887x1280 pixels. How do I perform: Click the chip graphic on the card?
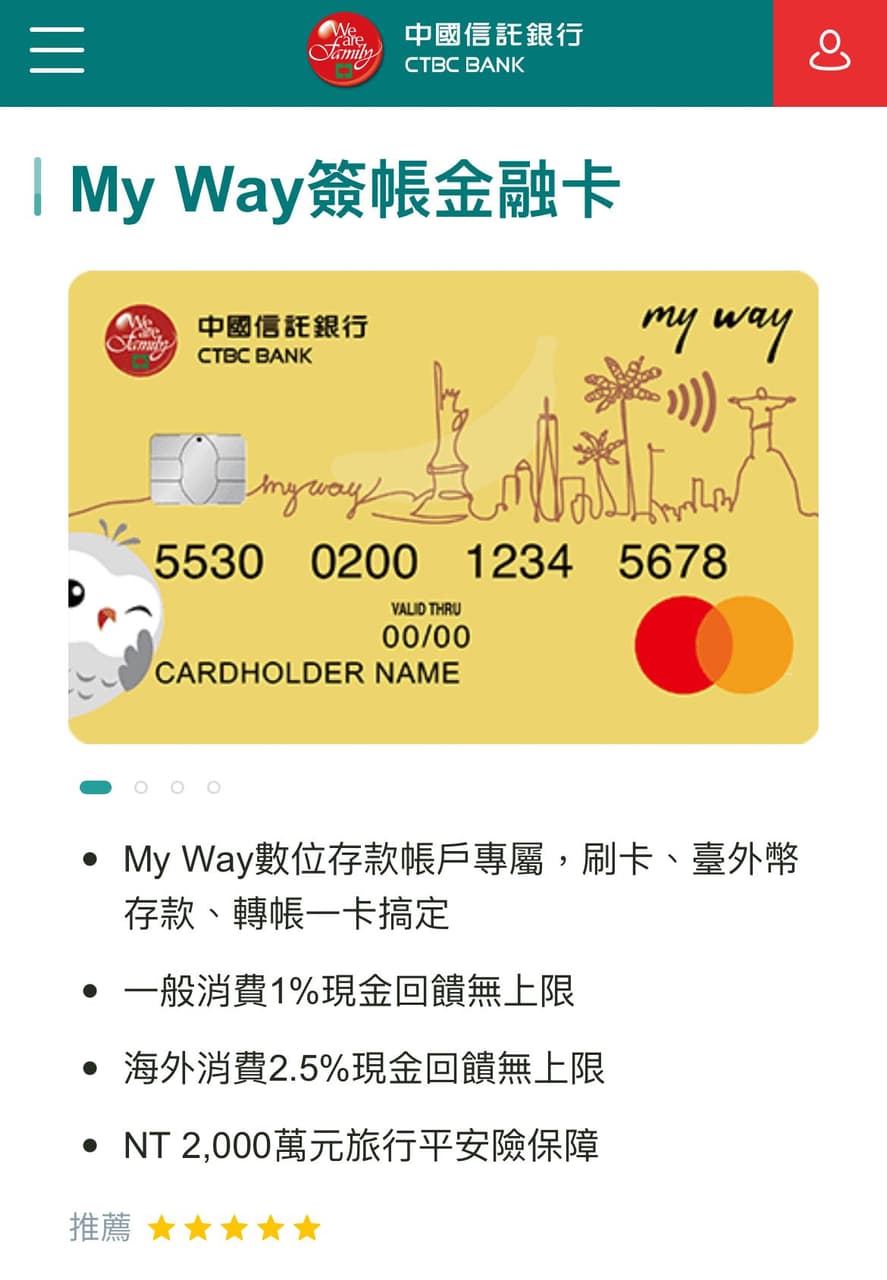click(x=198, y=467)
